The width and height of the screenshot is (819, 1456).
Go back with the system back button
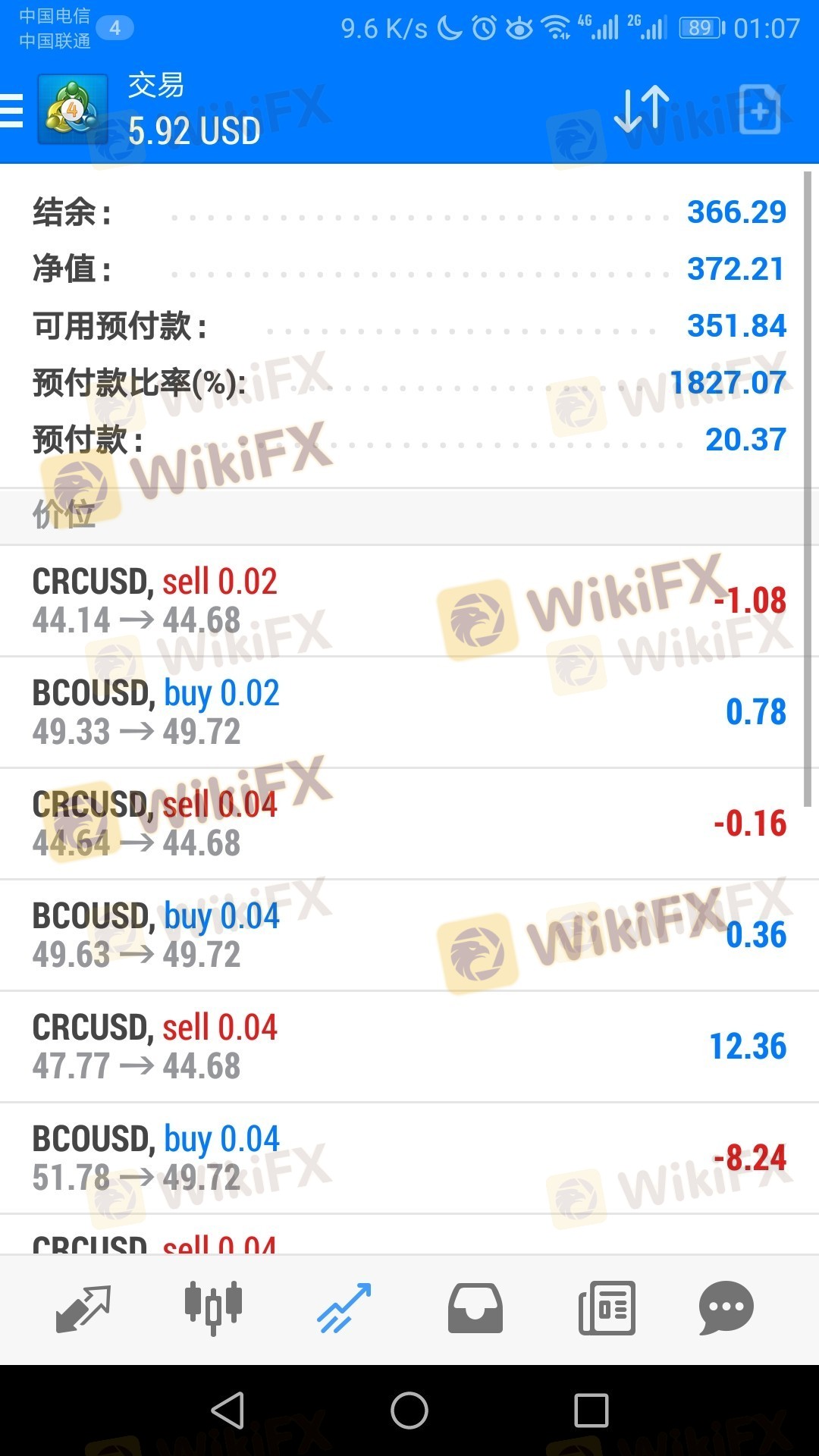(x=227, y=1410)
